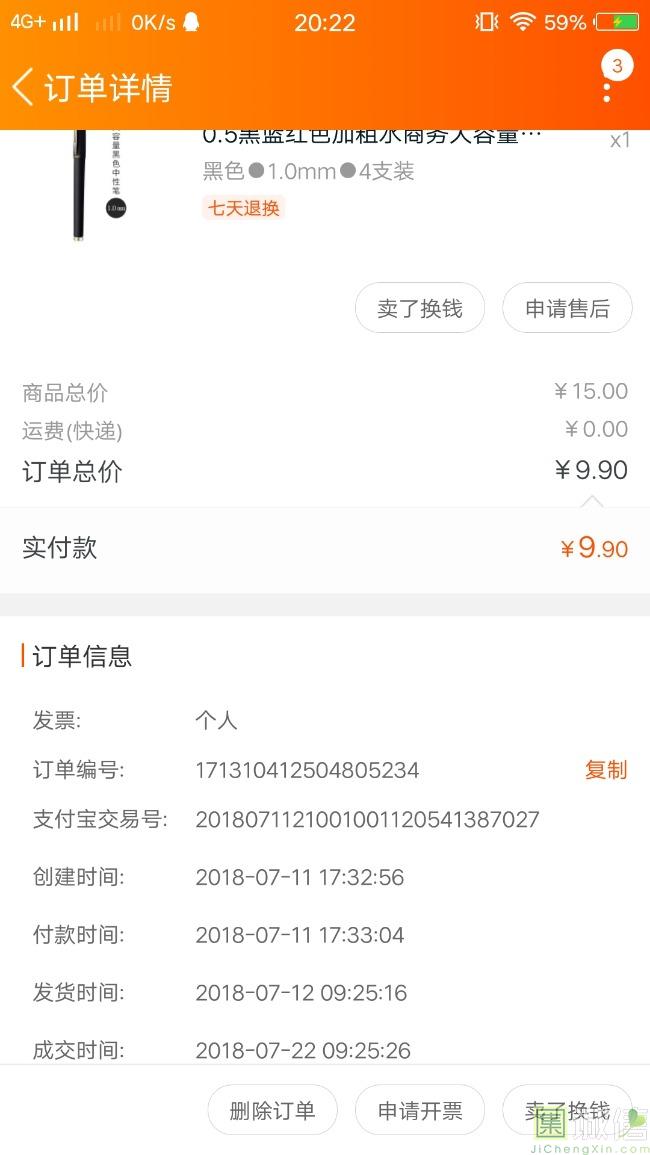Screen dimensions: 650x1155
Task: Request after-sales service via 申请售后
Action: (567, 308)
